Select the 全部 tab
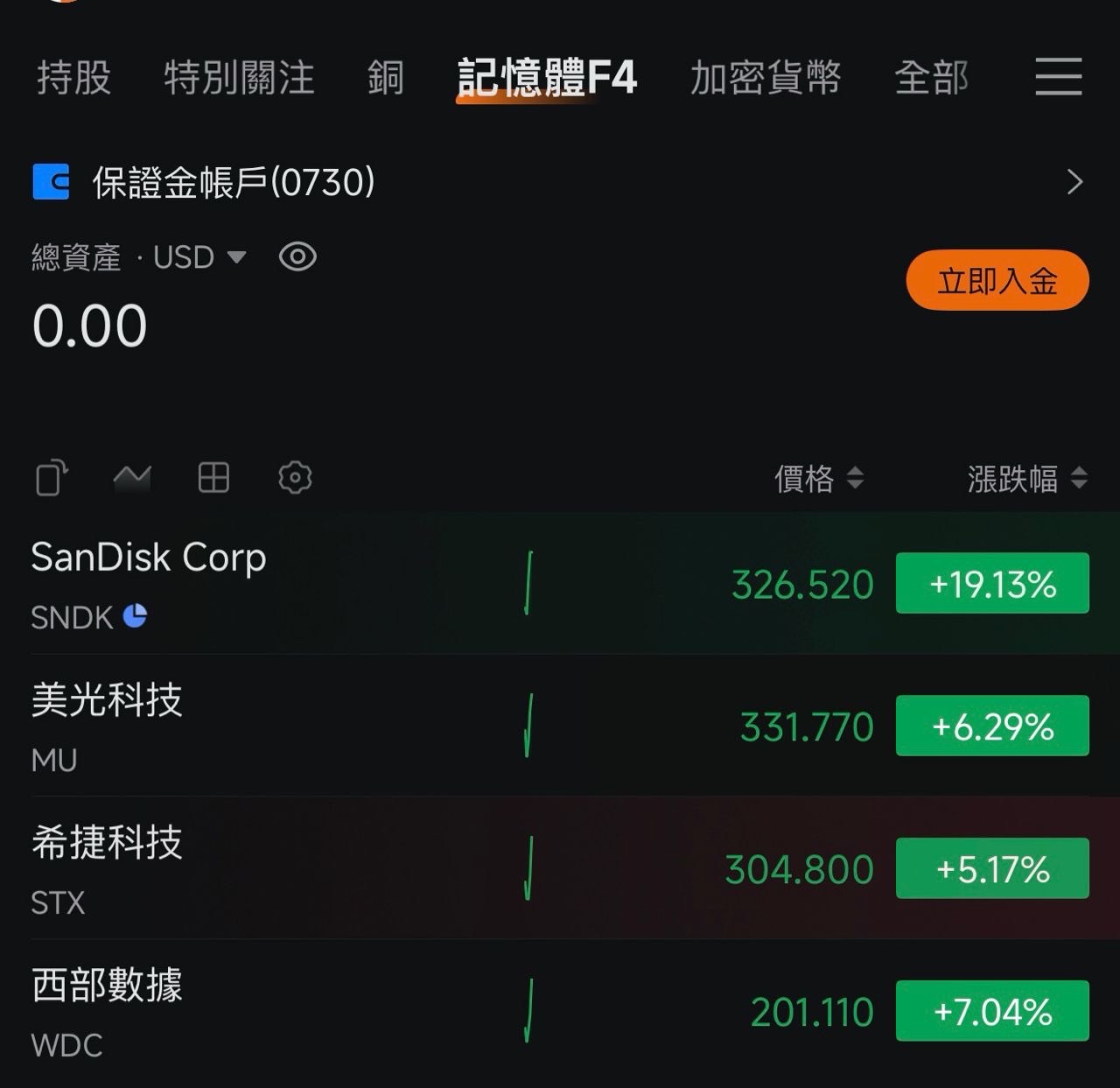The height and width of the screenshot is (1088, 1120). (931, 78)
